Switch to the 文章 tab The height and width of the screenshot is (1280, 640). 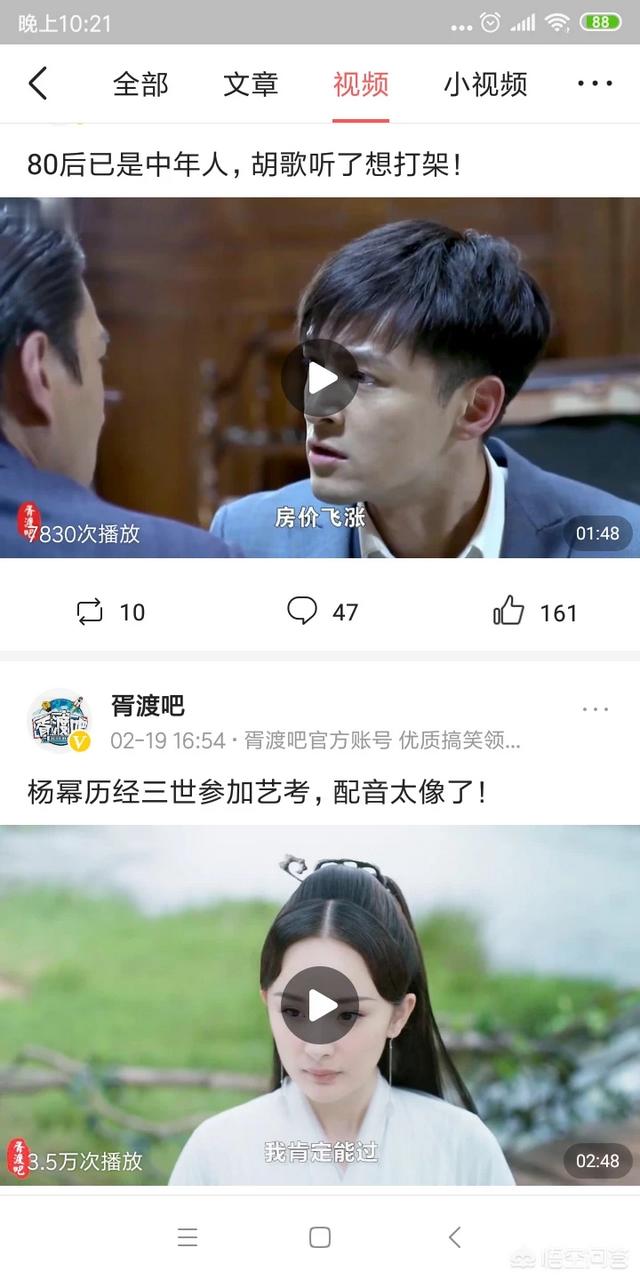[251, 85]
